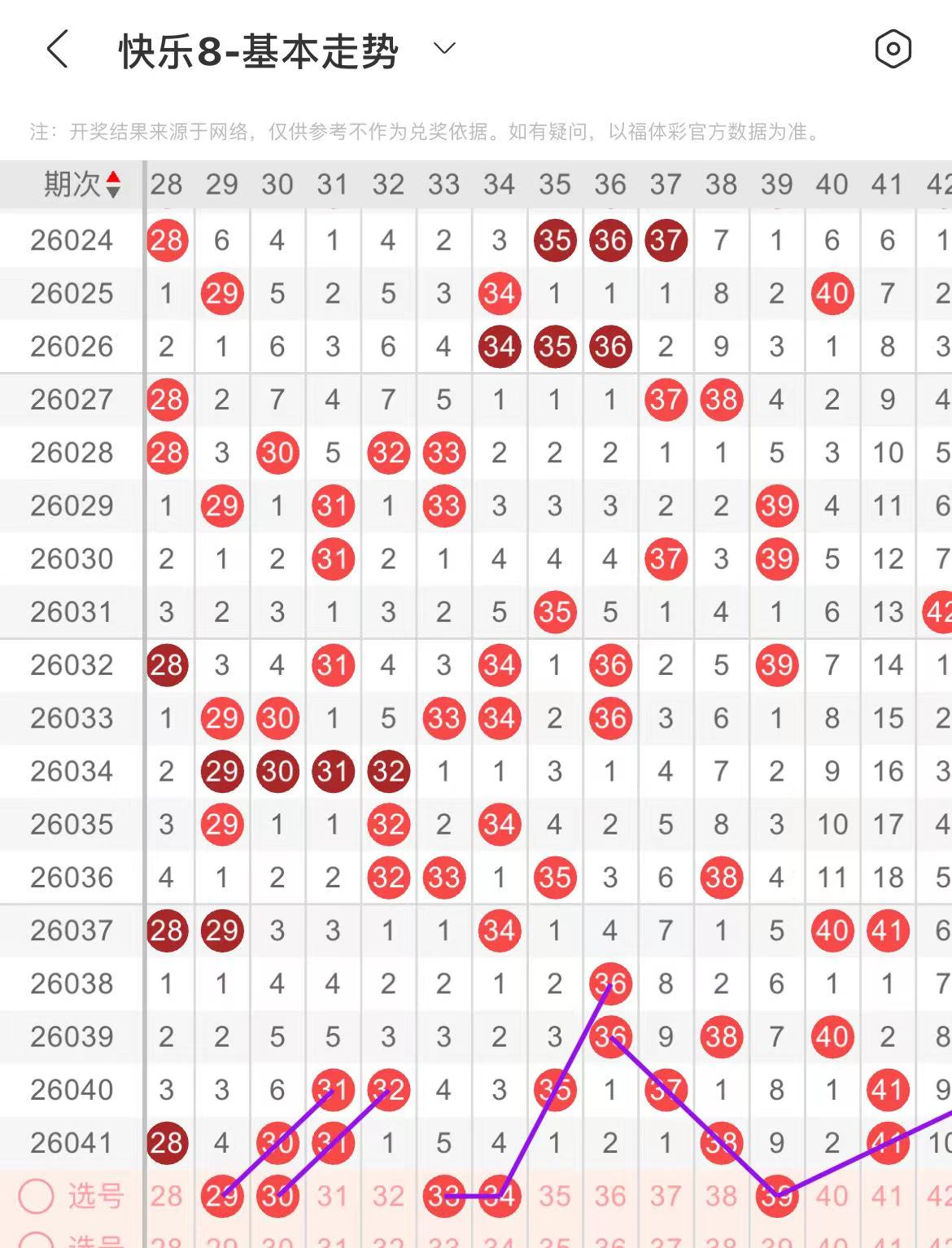952x1248 pixels.
Task: Deselect number 39 in the 选号 row
Action: click(776, 1196)
